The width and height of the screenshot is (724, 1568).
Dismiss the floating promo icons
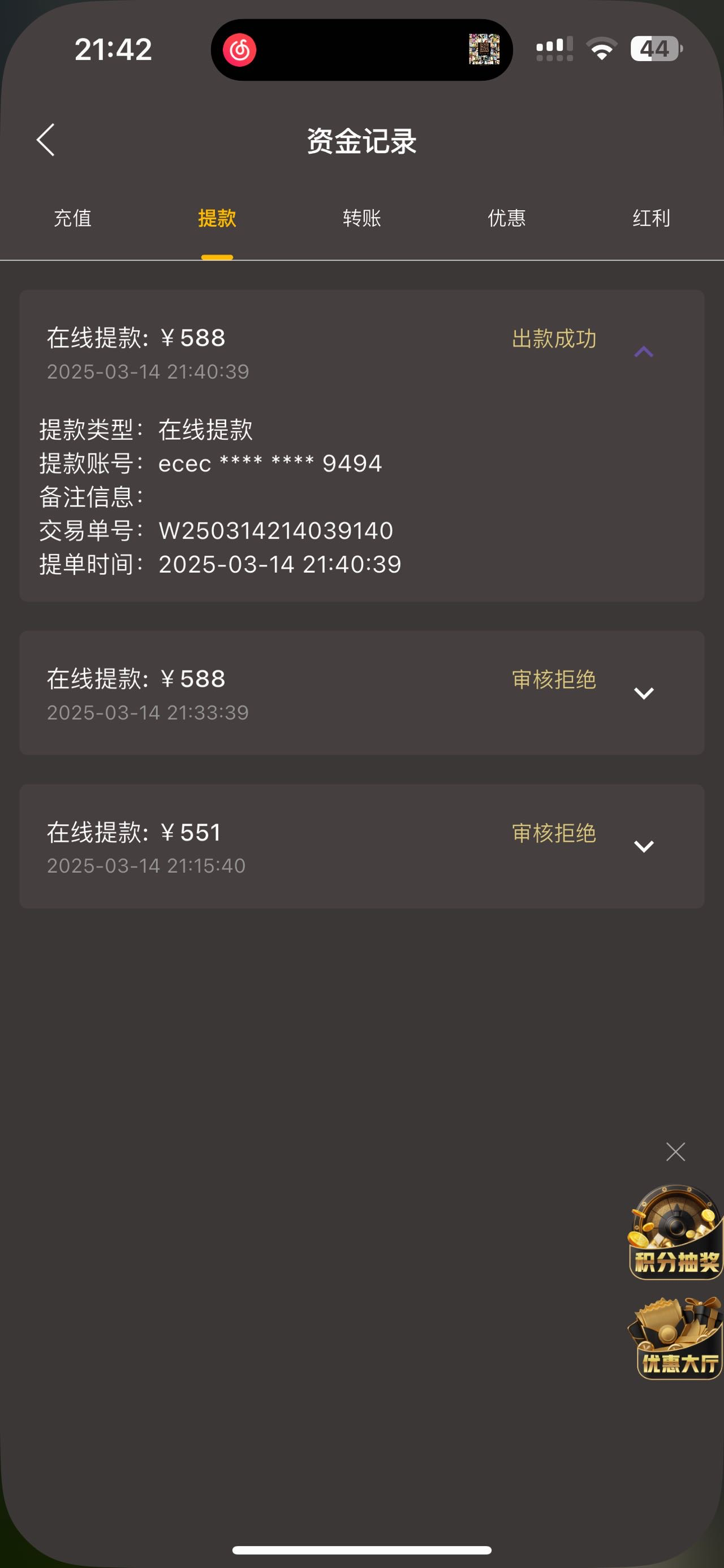click(x=675, y=1151)
